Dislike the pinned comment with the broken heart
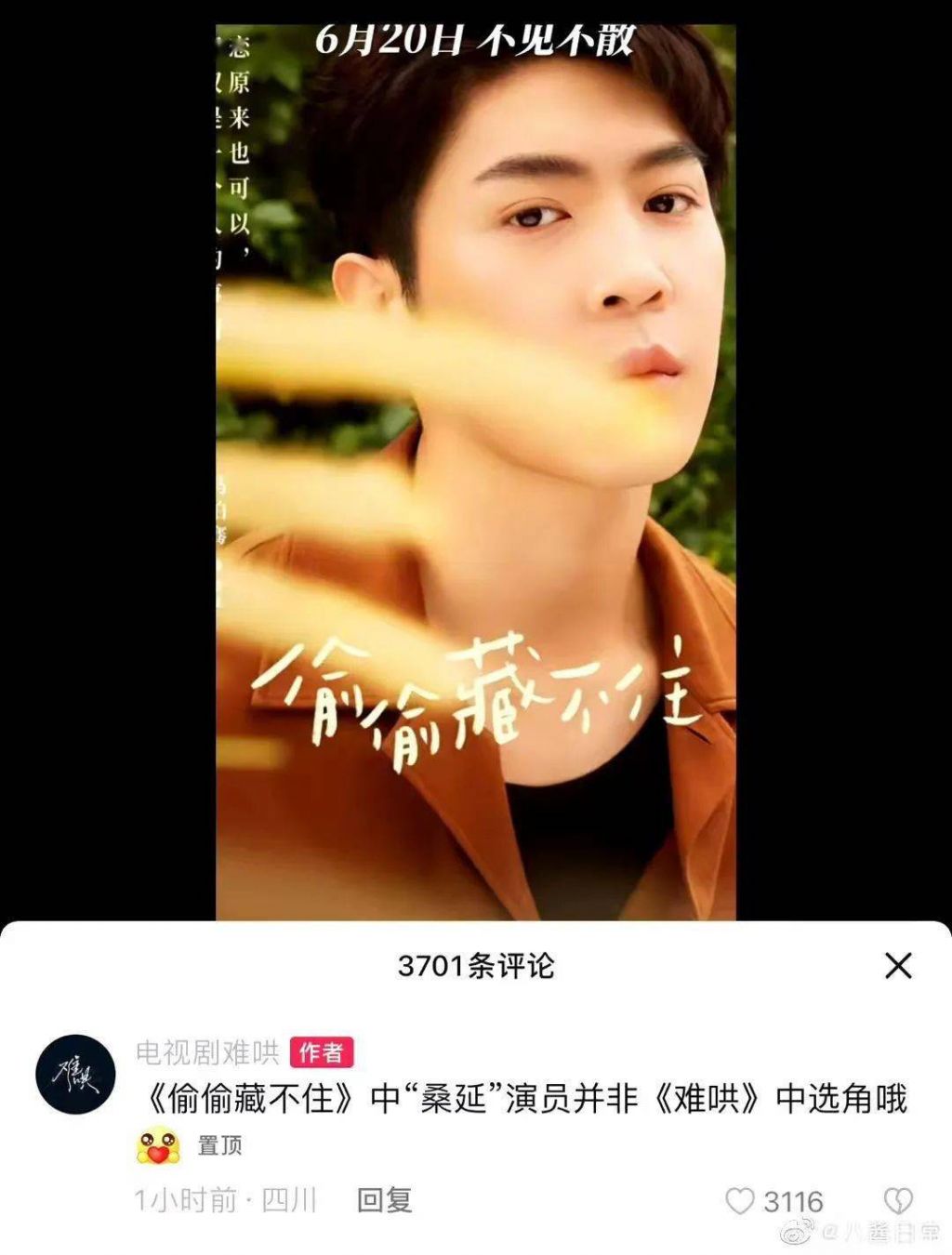This screenshot has height=1255, width=952. (x=897, y=1200)
